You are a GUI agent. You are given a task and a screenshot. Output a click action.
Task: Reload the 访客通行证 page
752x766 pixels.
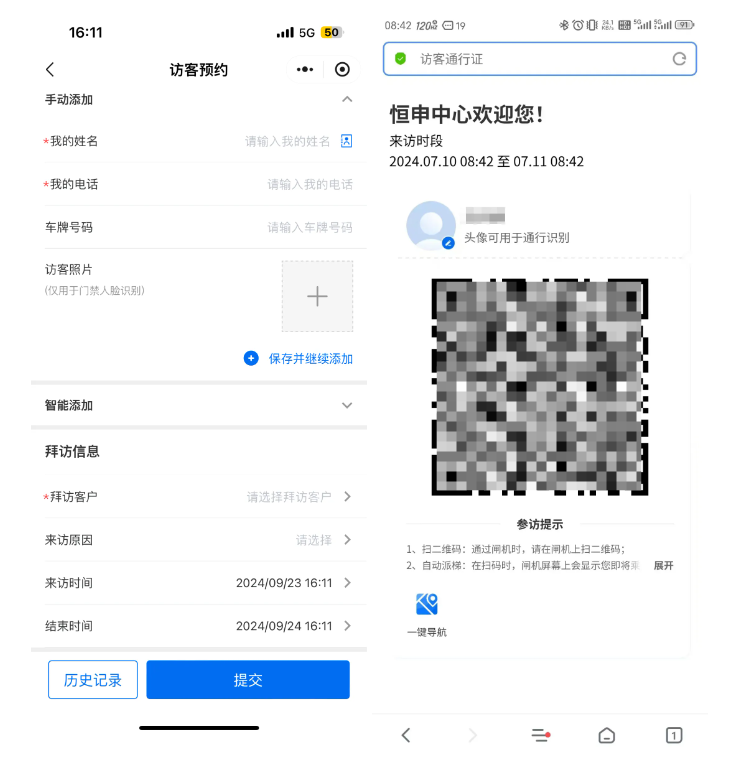point(679,59)
